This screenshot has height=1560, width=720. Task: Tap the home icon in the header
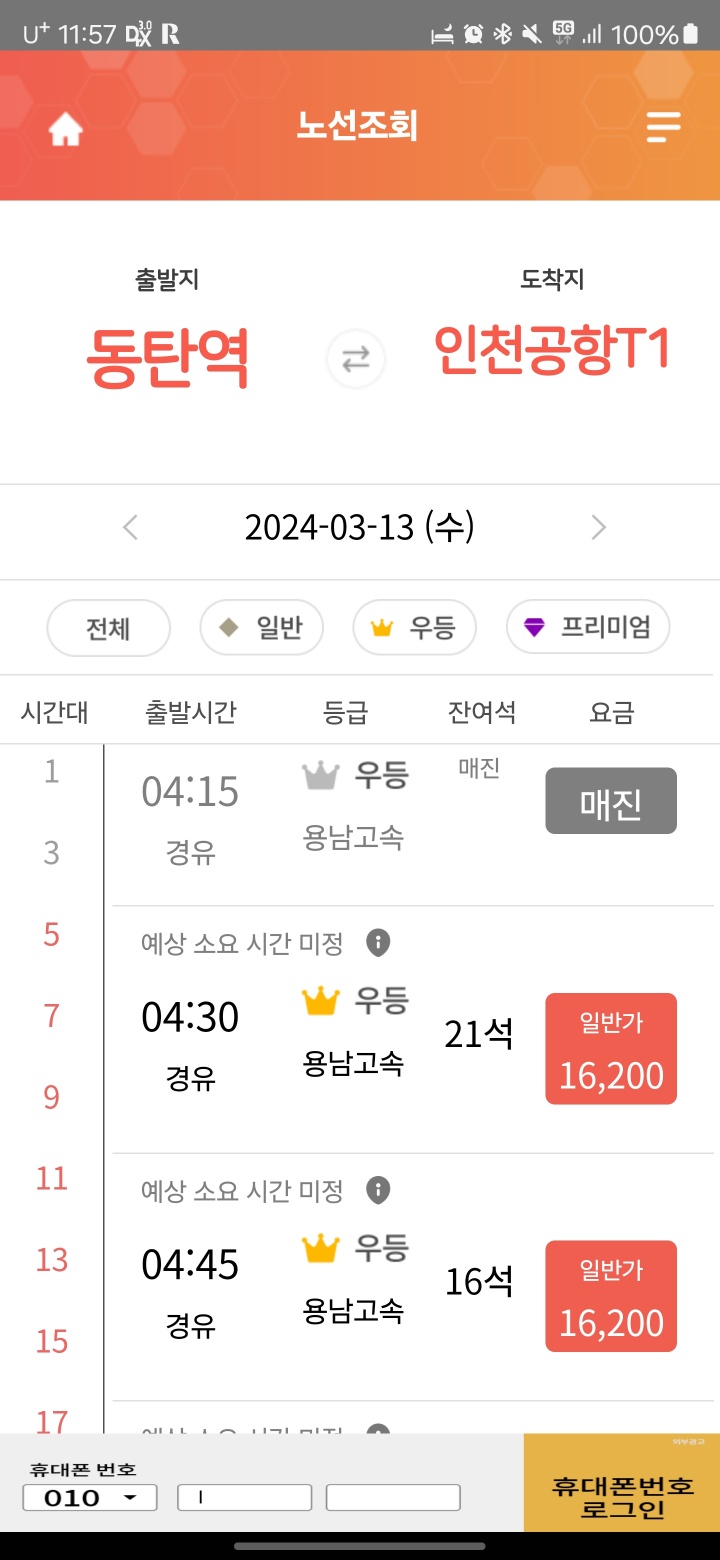pyautogui.click(x=64, y=126)
